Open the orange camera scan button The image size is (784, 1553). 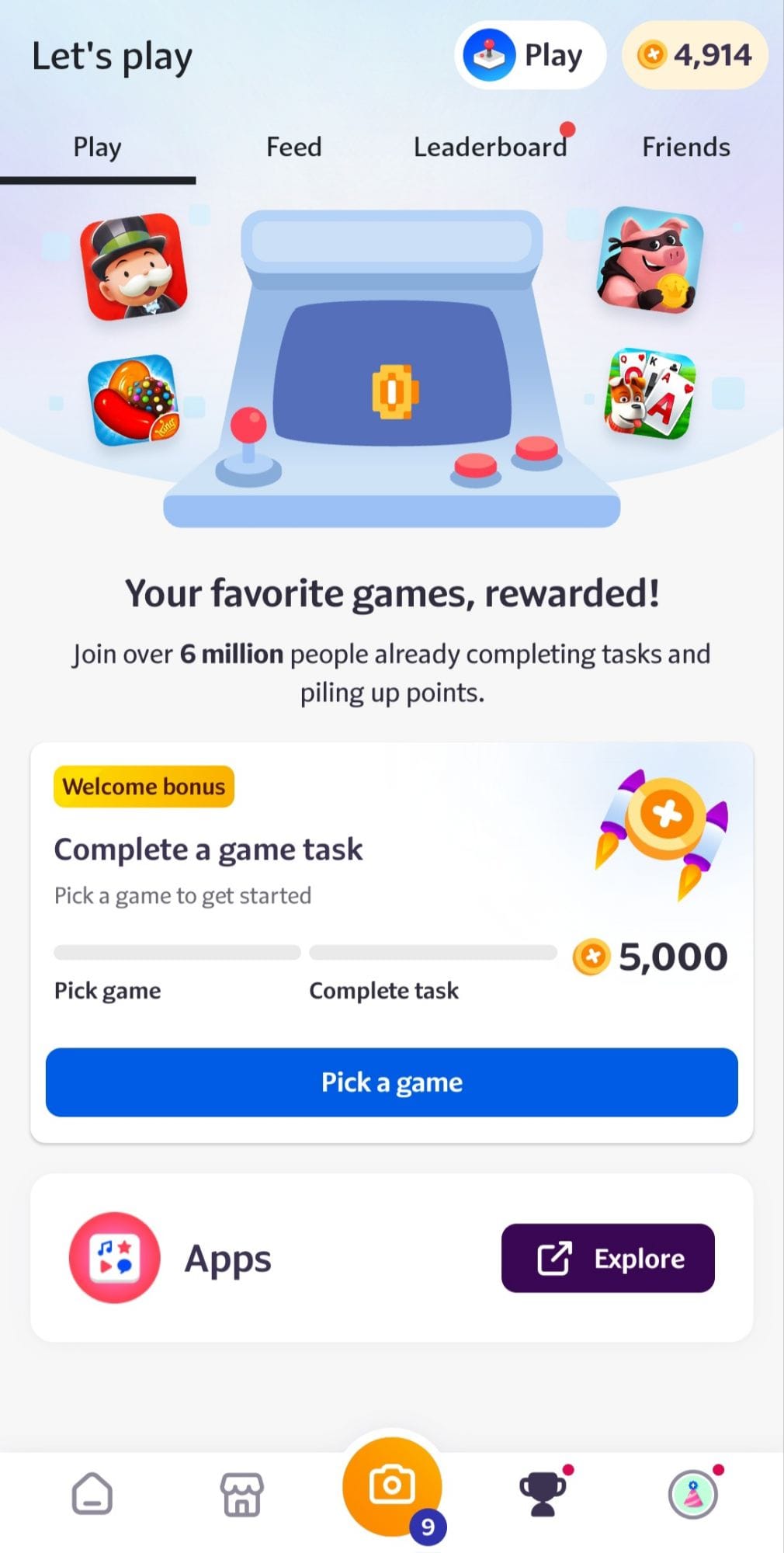[x=391, y=1486]
